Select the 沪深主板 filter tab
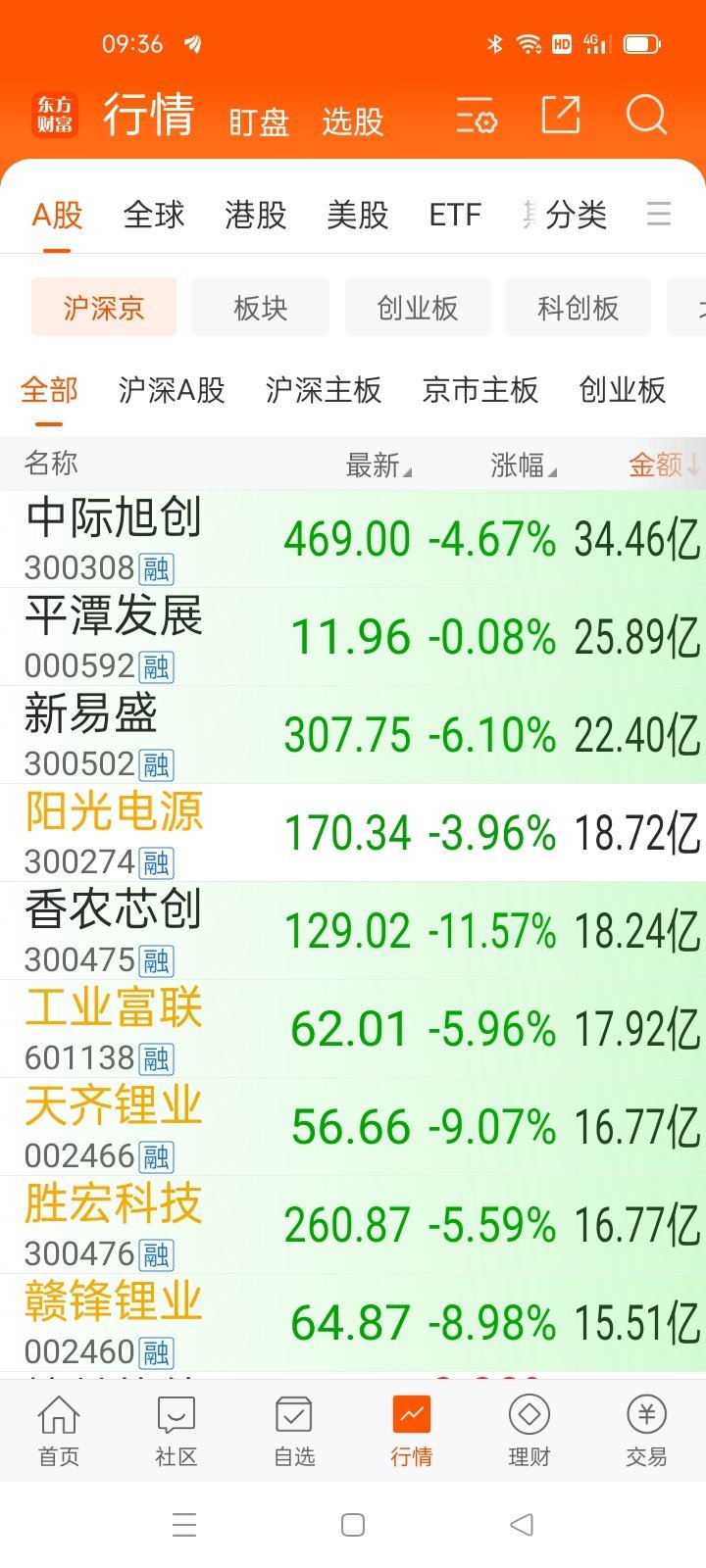This screenshot has width=706, height=1568. [325, 390]
